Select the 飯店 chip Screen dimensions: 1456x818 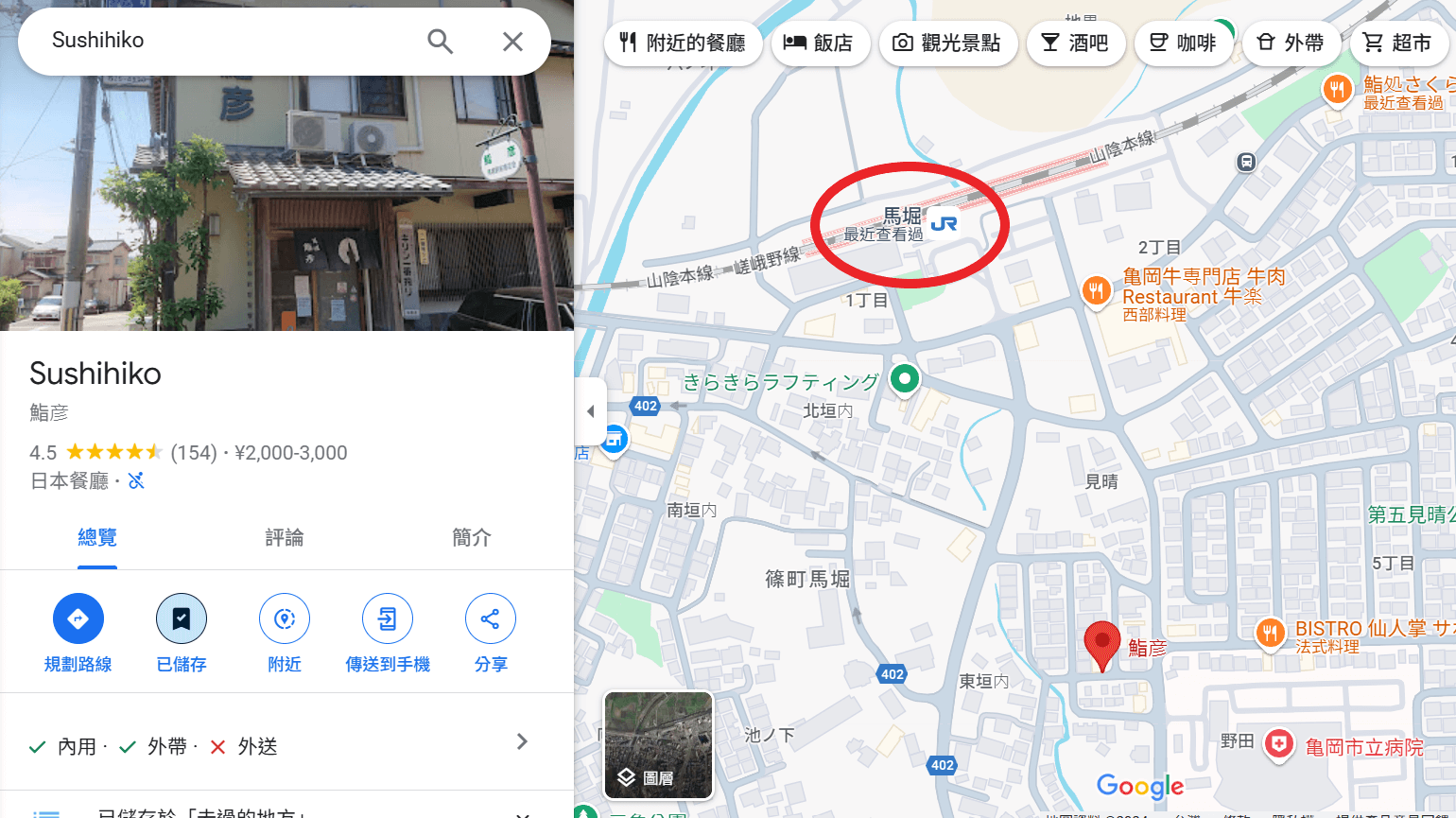coord(820,43)
